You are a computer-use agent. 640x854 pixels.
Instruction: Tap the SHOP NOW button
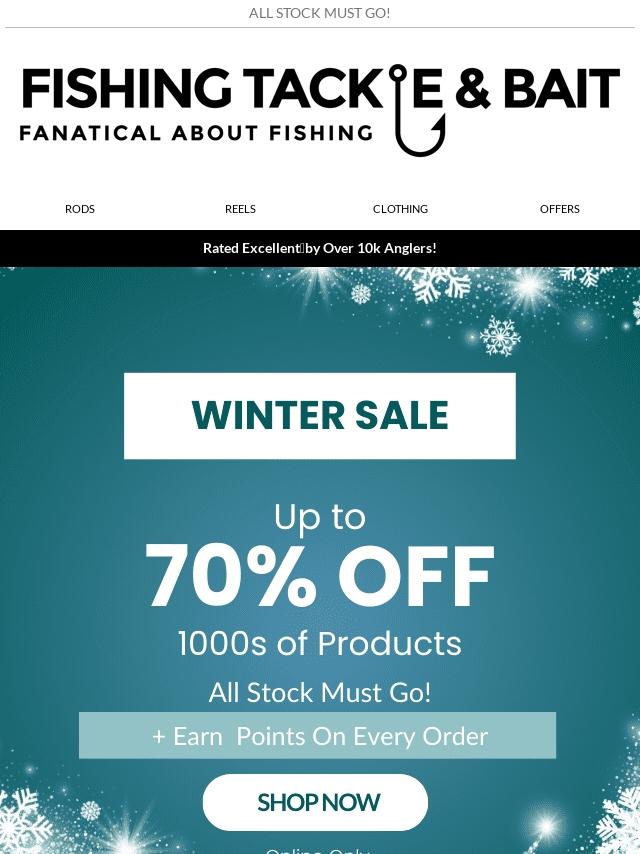(316, 802)
